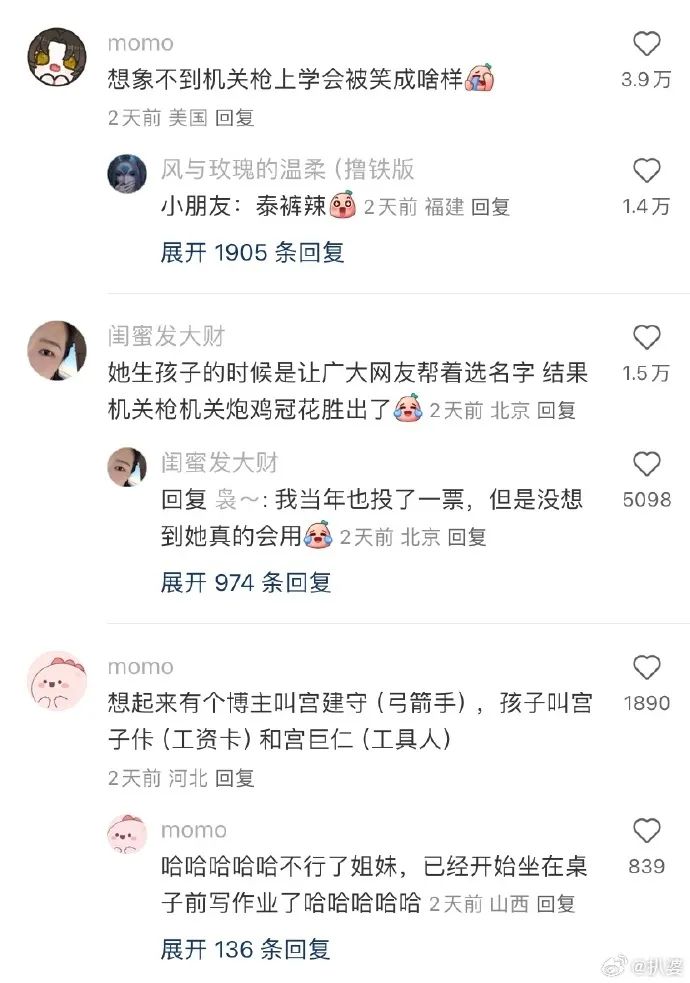Like the reply saying 小朋友:泰裤辣
Screen dimensions: 690x983
pyautogui.click(x=647, y=171)
